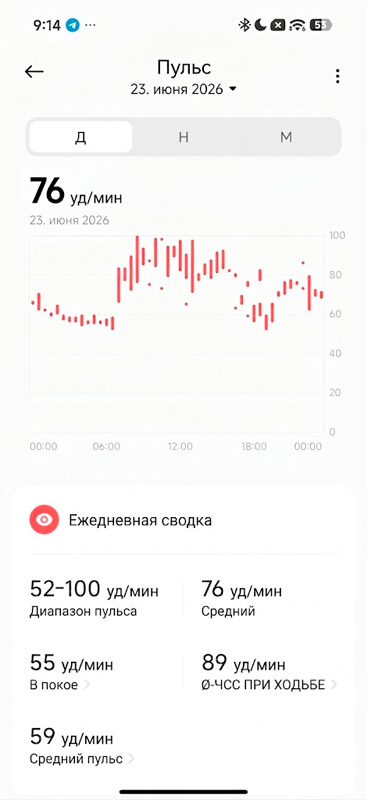Switch to the М month tab
Image resolution: width=367 pixels, height=800 pixels.
[286, 137]
